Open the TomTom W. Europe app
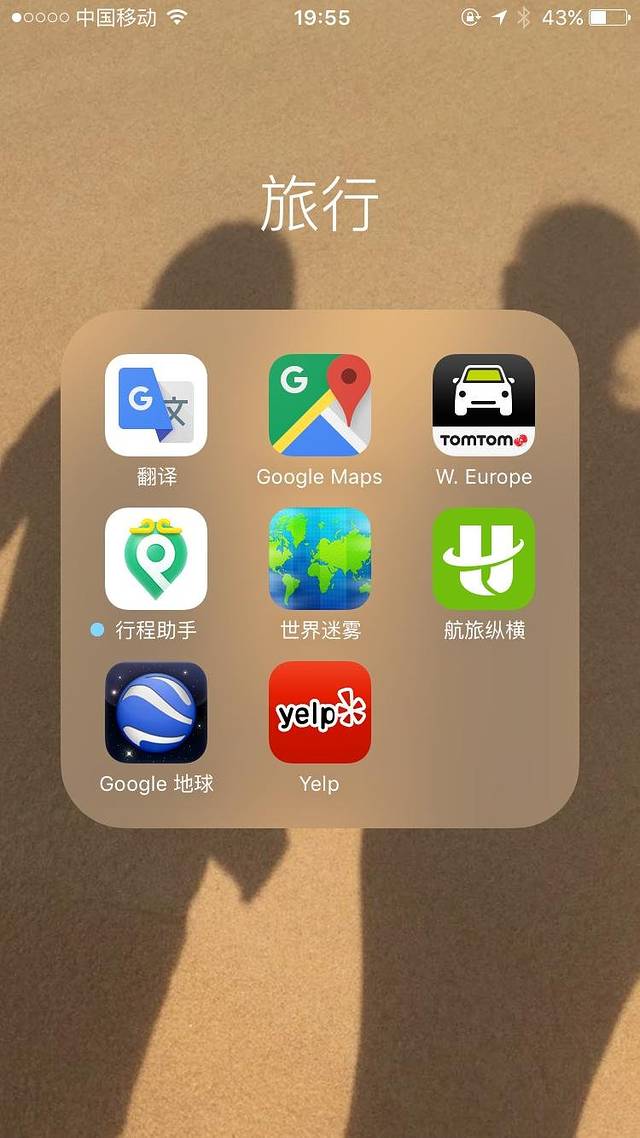Image resolution: width=640 pixels, height=1138 pixels. (x=483, y=405)
